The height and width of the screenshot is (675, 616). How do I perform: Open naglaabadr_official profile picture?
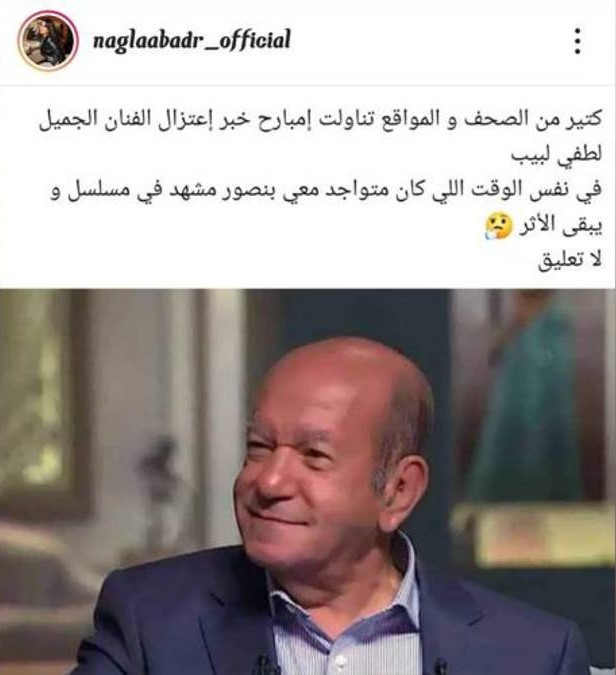[x=47, y=42]
